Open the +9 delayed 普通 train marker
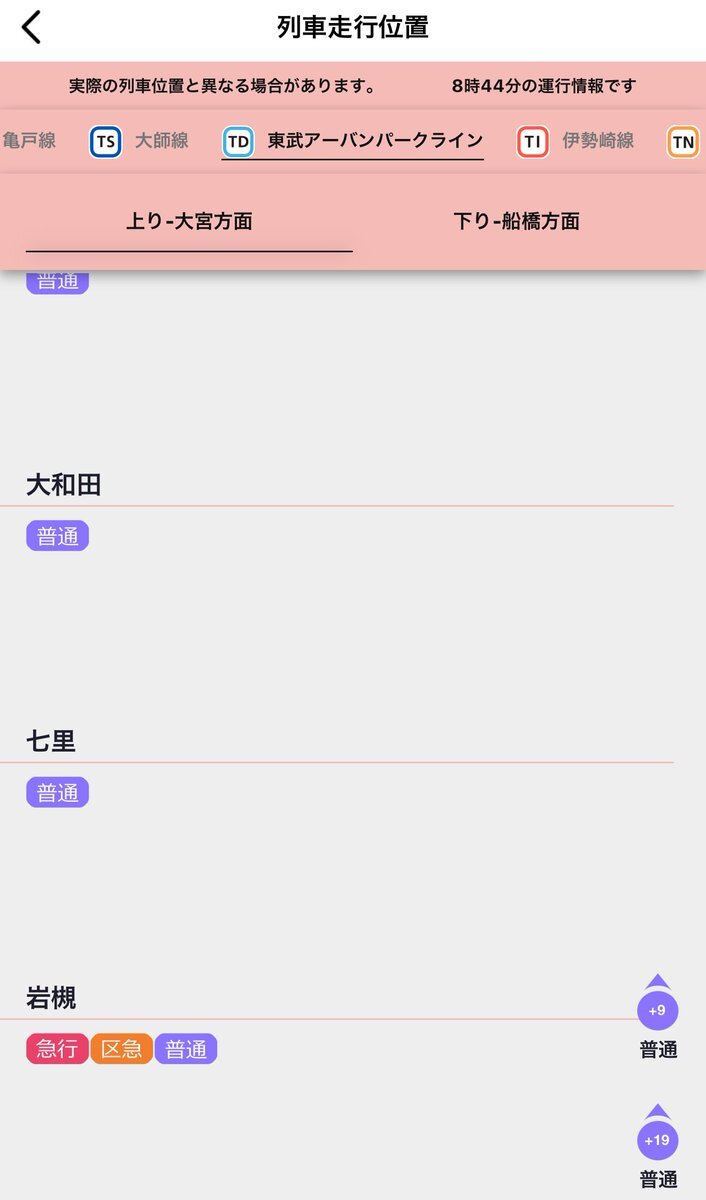Image resolution: width=706 pixels, height=1200 pixels. click(x=657, y=1010)
